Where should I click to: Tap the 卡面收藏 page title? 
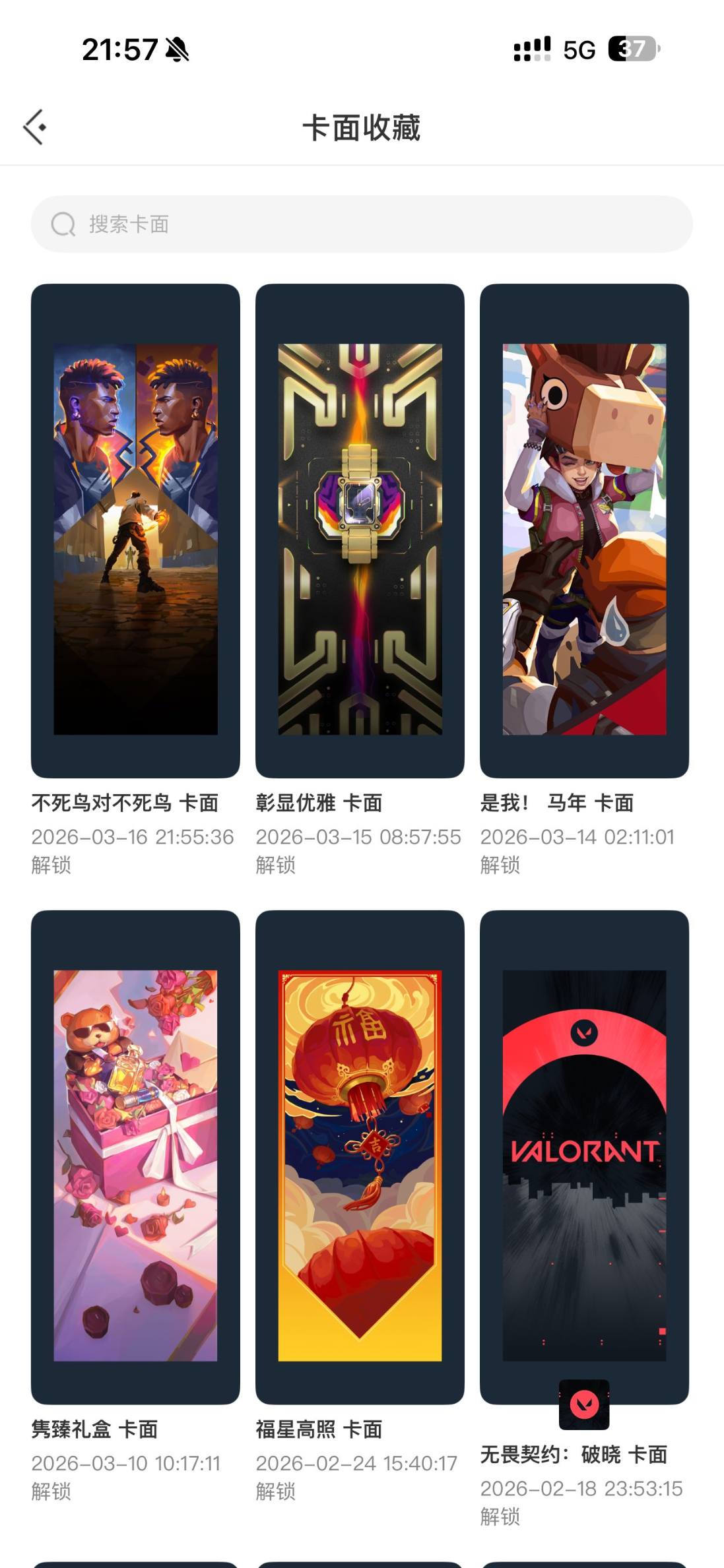tap(362, 127)
